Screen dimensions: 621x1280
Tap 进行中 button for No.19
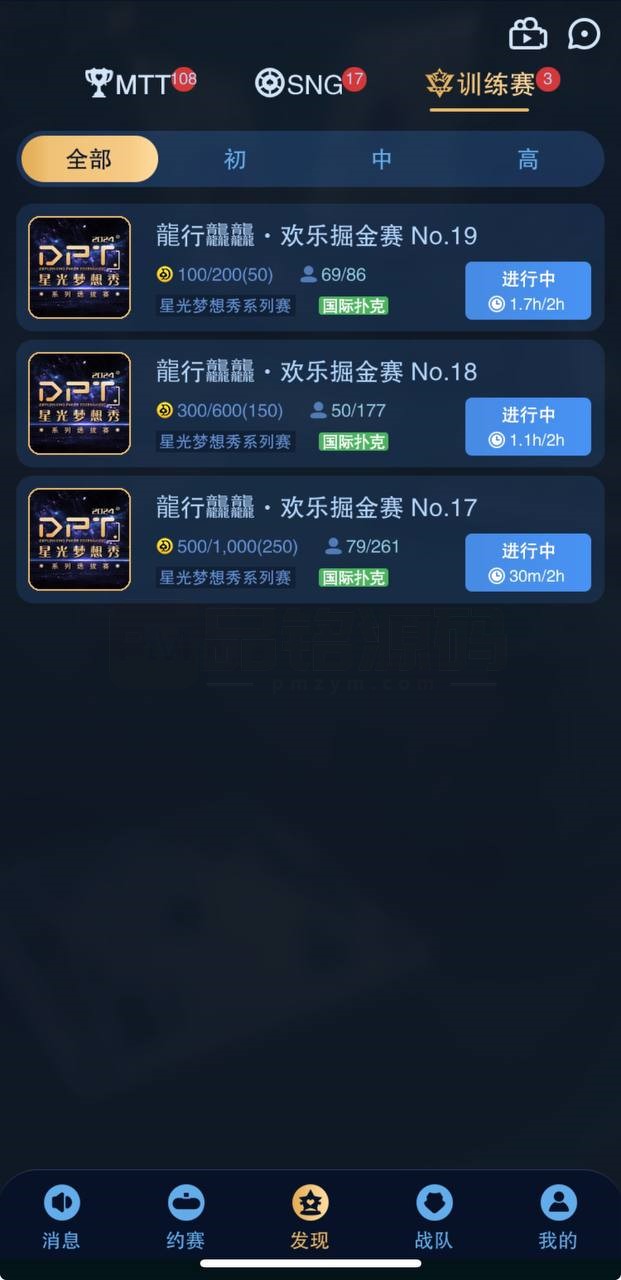[528, 290]
